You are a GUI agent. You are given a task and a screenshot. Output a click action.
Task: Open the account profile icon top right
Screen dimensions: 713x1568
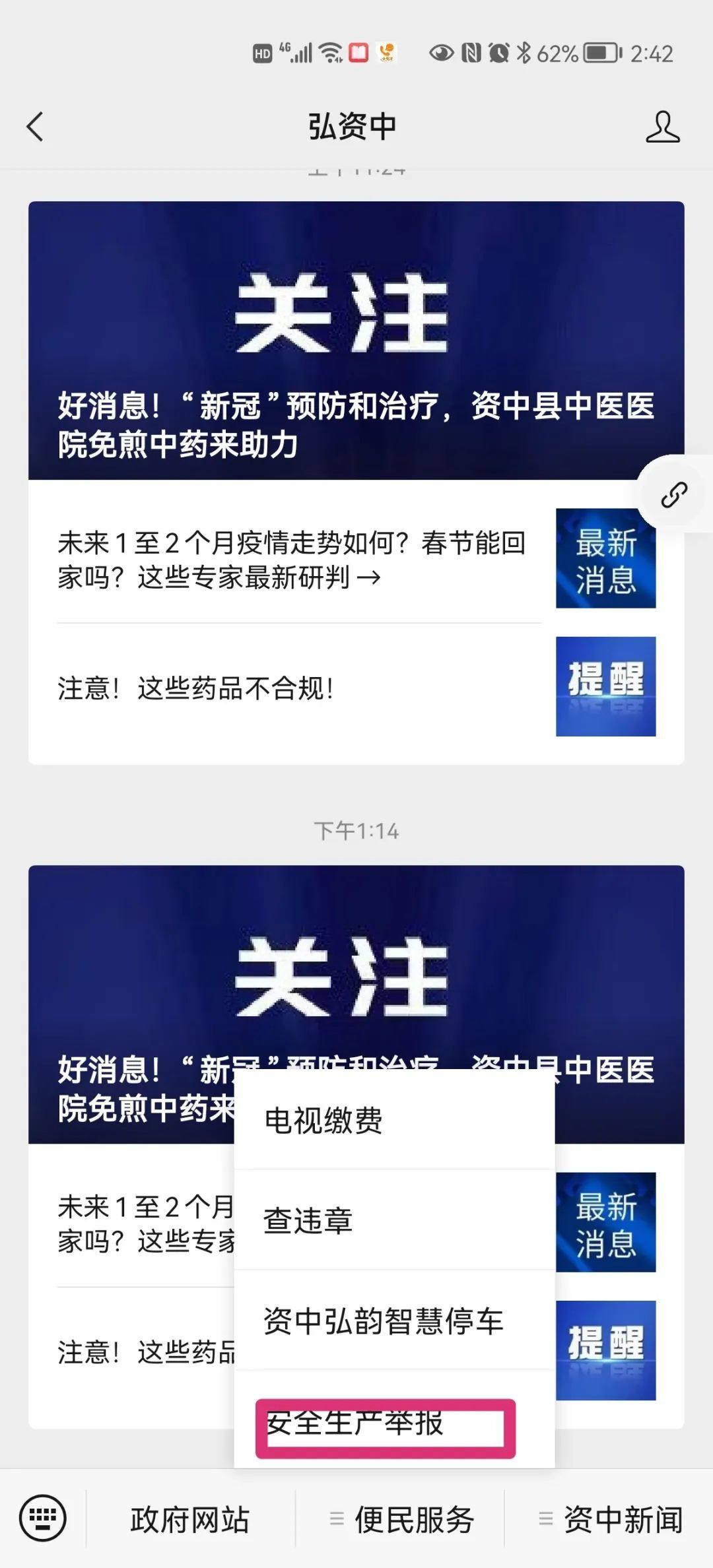[665, 125]
